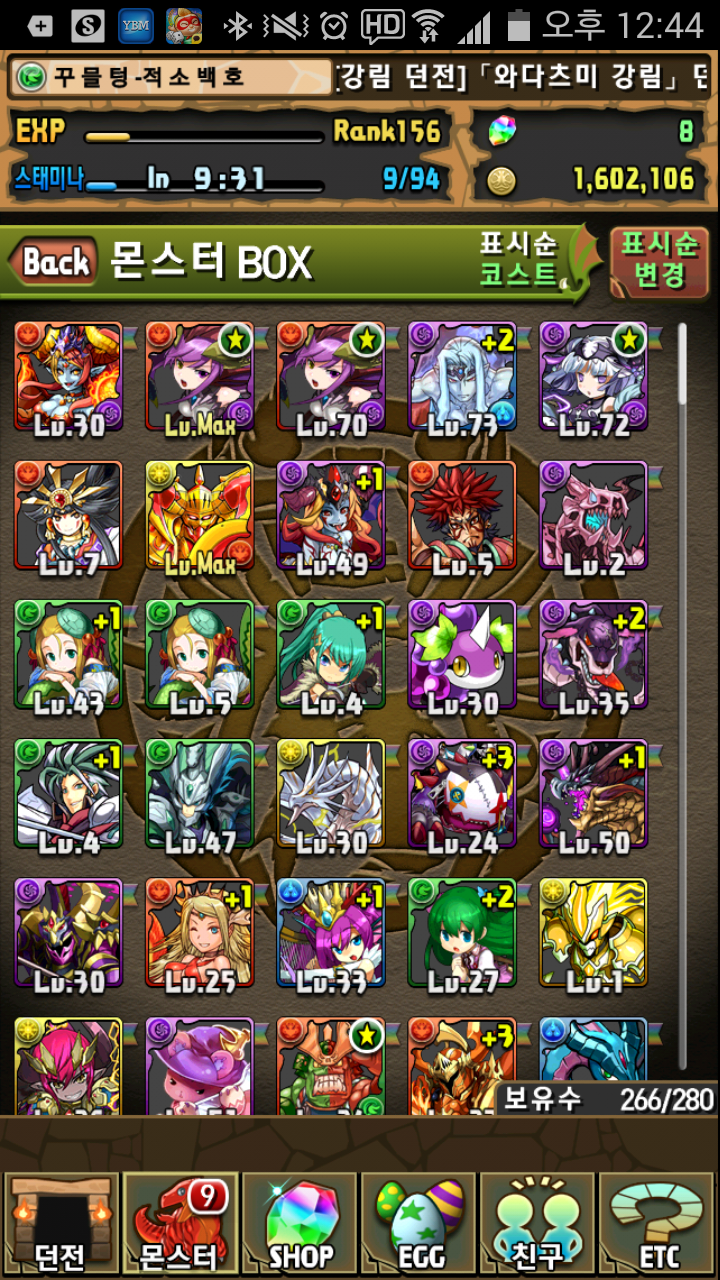Select the Lv.73 monster with +2
This screenshot has width=720, height=1280.
[x=462, y=375]
